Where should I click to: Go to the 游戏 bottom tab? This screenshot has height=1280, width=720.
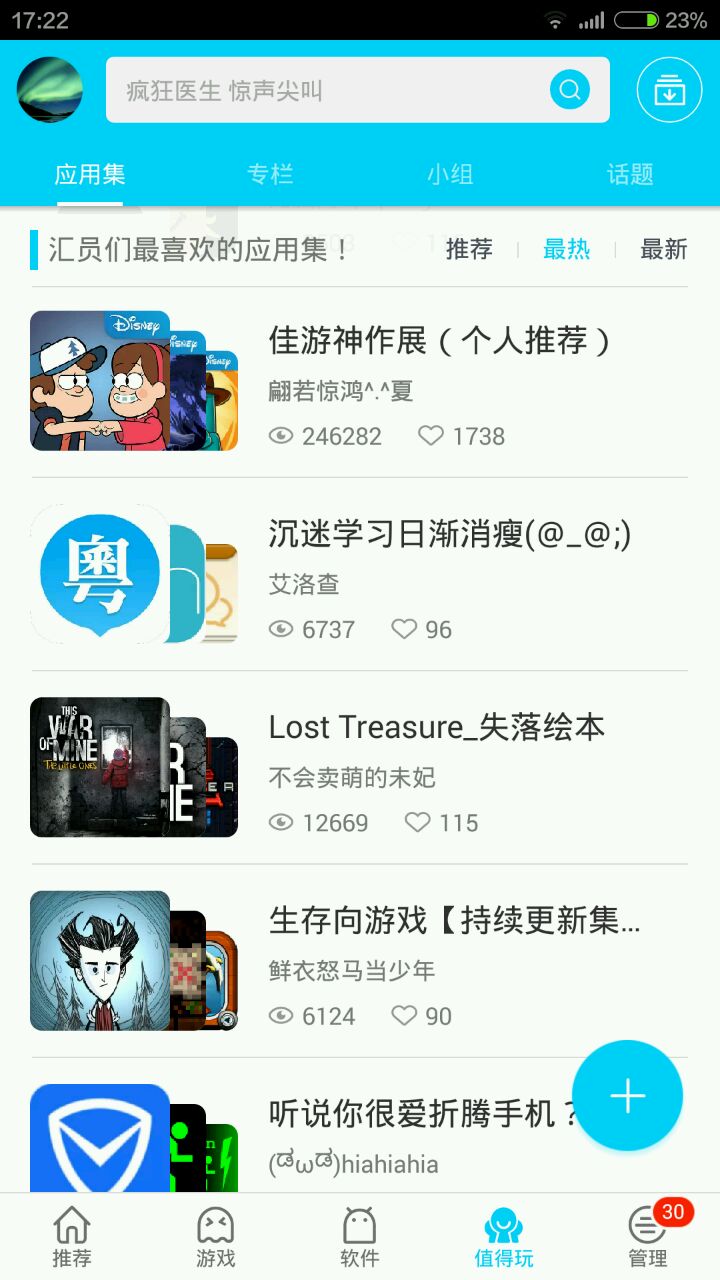[x=216, y=1237]
